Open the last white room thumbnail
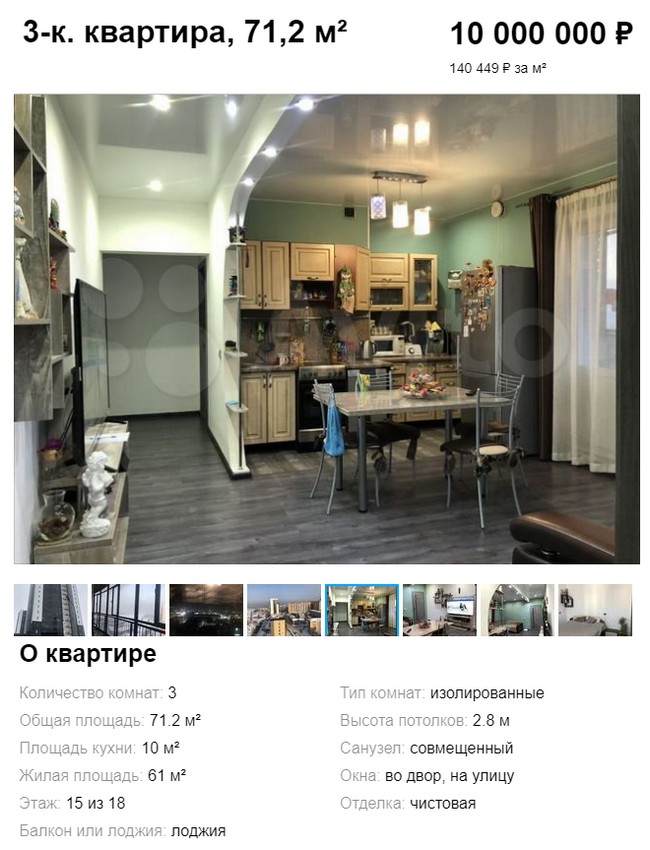Viewport: 650px width, 850px height. tap(595, 610)
